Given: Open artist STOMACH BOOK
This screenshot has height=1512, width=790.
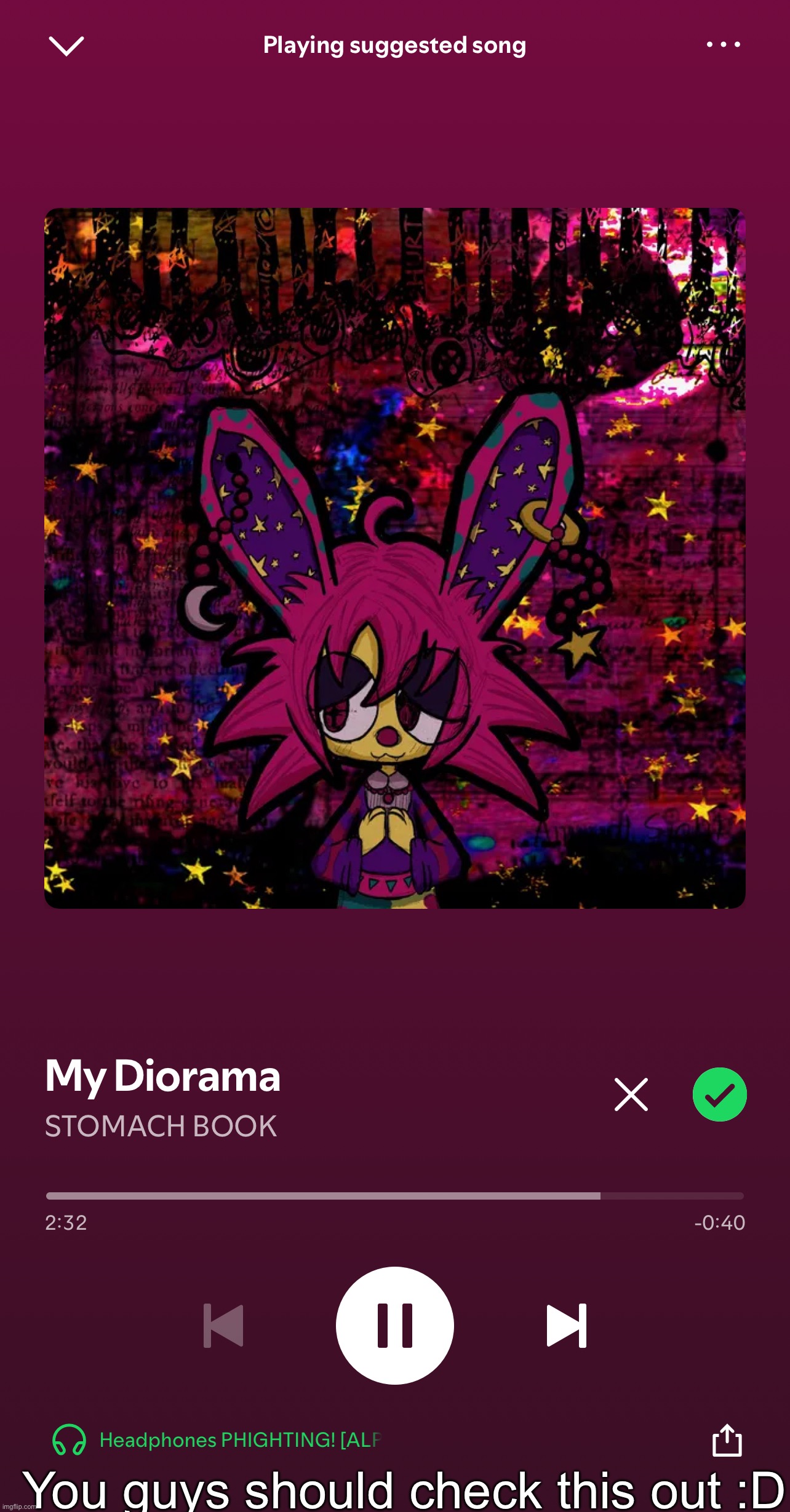Looking at the screenshot, I should pyautogui.click(x=161, y=1126).
